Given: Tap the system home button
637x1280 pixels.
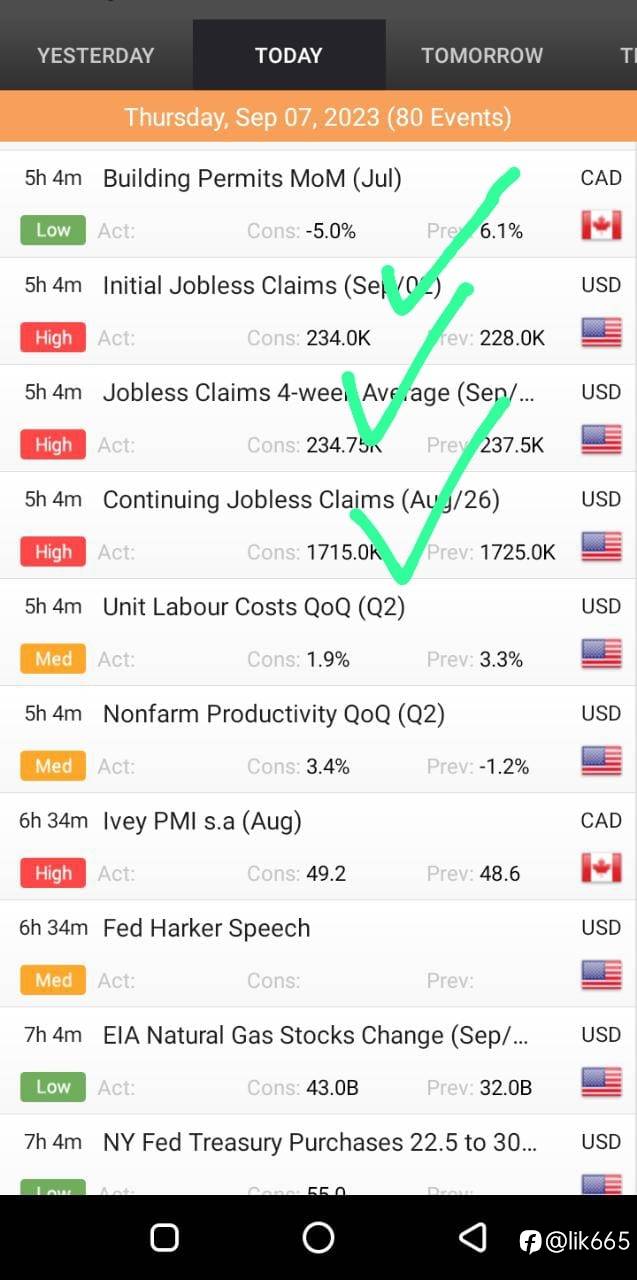Looking at the screenshot, I should (318, 1237).
